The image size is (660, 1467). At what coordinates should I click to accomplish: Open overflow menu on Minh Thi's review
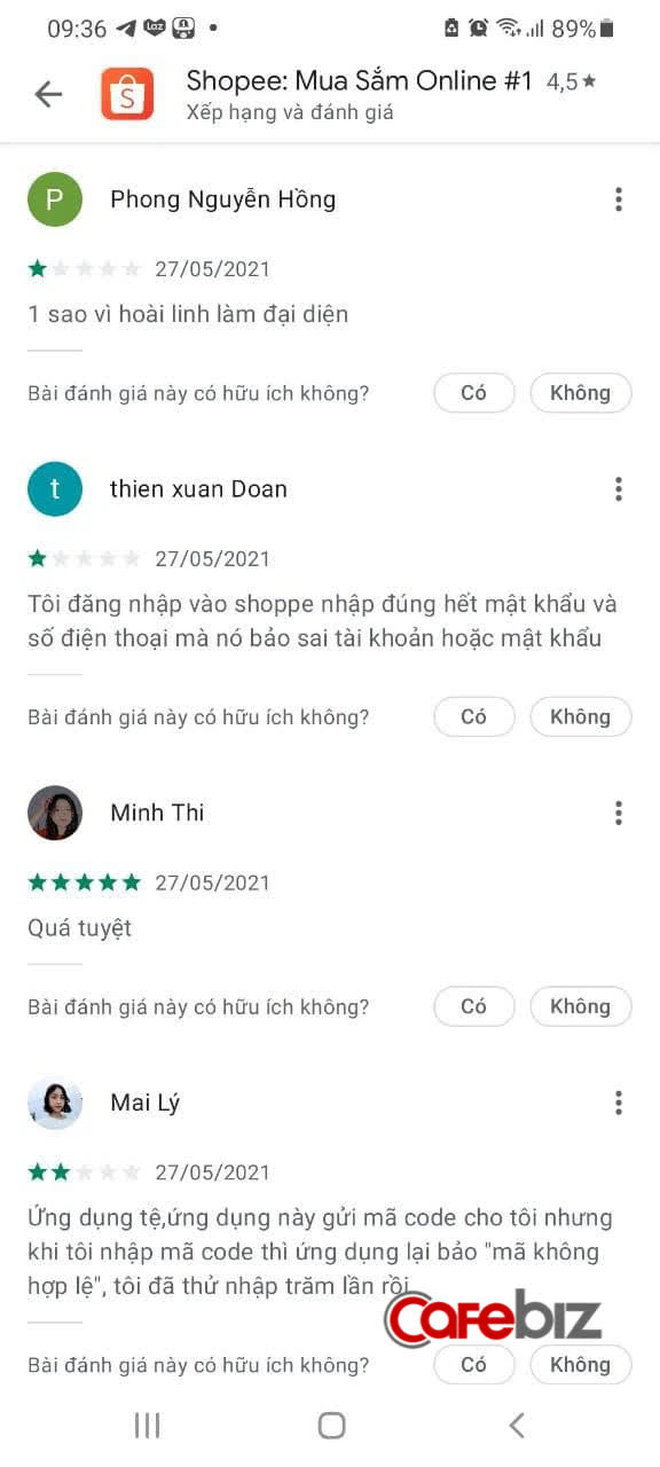[618, 813]
